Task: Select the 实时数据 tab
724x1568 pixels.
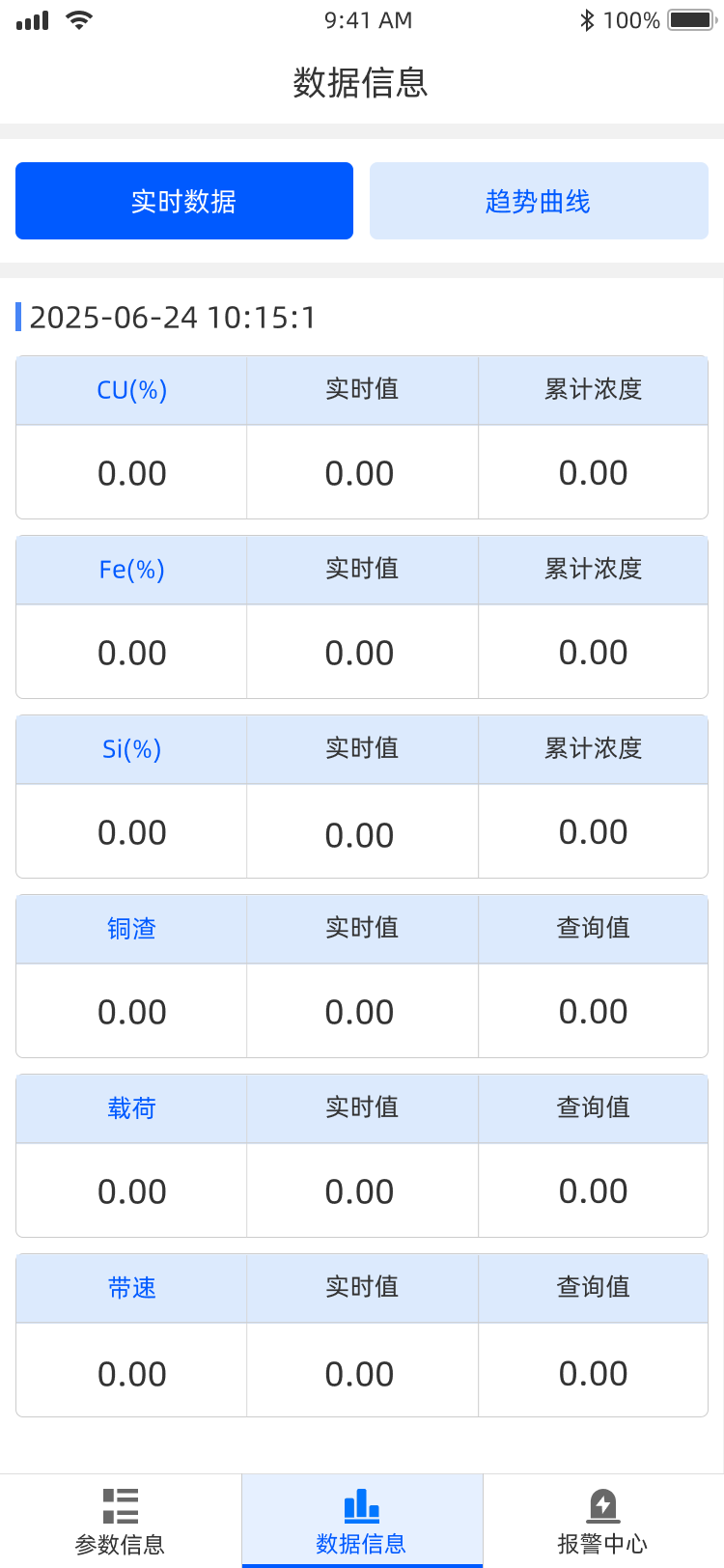Action: 184,201
